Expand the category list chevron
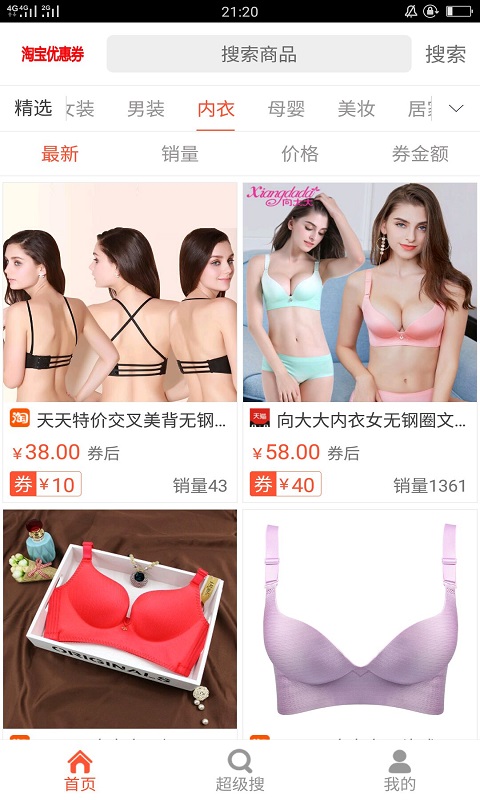This screenshot has height=800, width=480. 456,108
